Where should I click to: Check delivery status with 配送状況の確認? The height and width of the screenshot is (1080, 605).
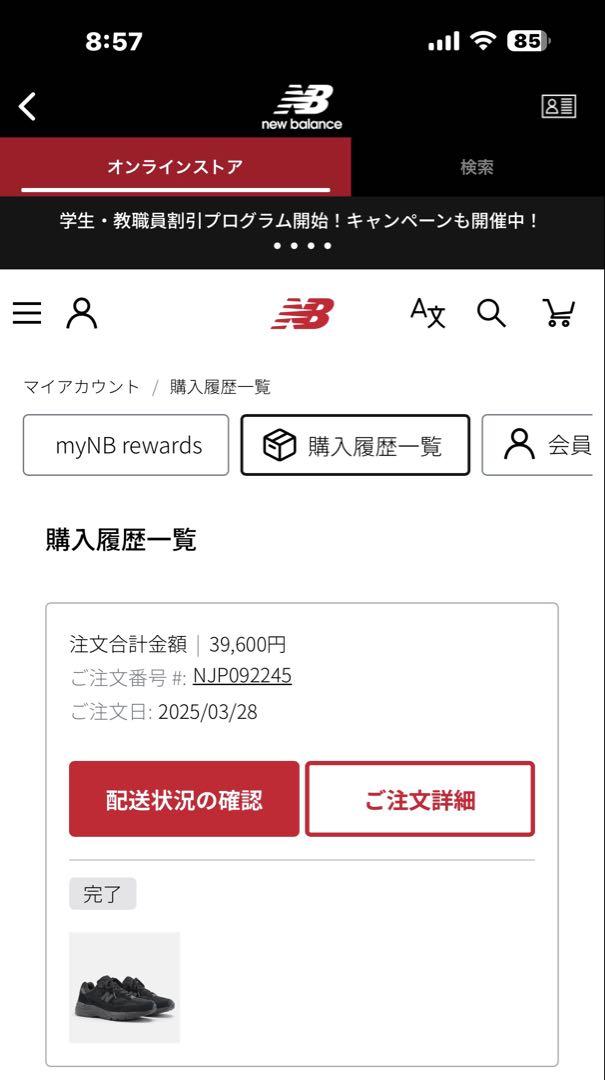point(184,799)
